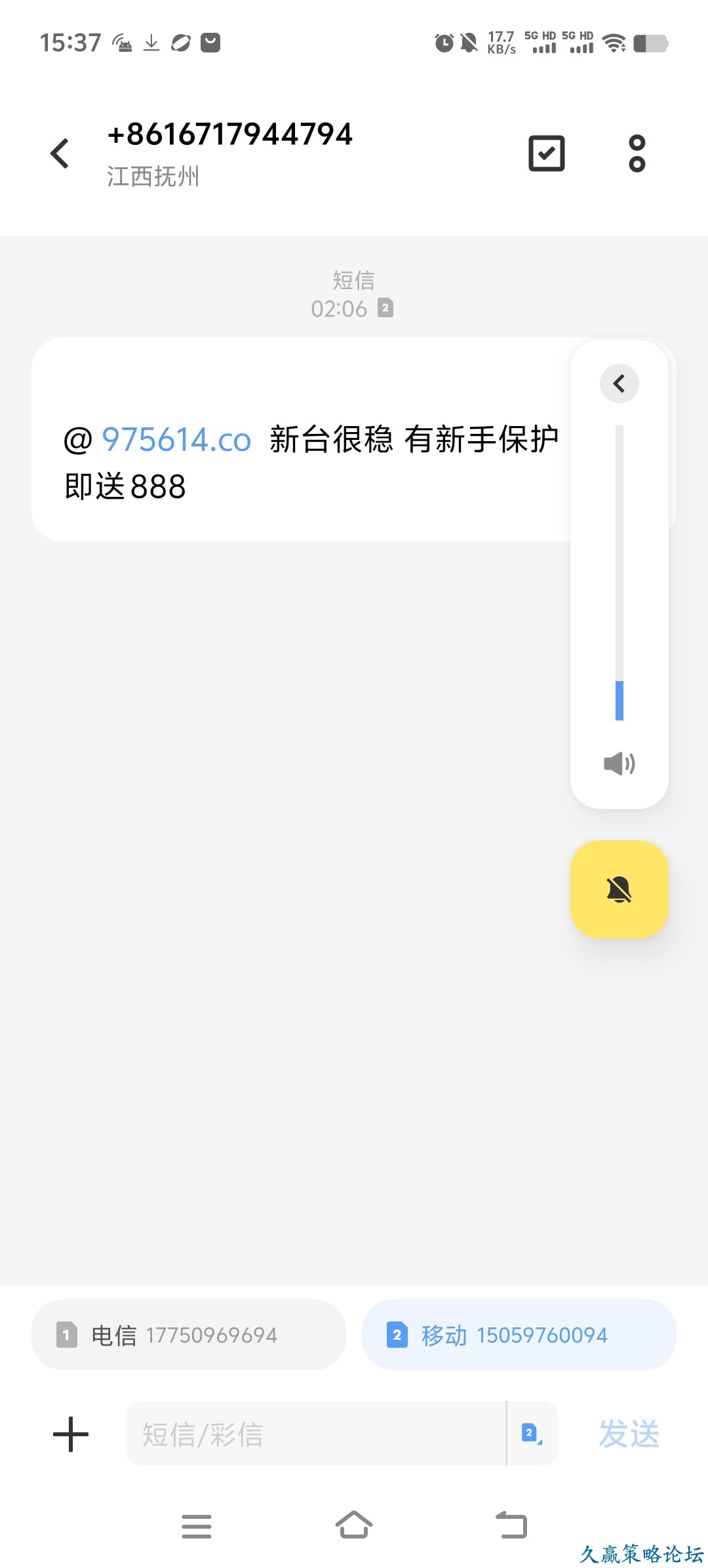Open the overflow menu

tap(637, 153)
